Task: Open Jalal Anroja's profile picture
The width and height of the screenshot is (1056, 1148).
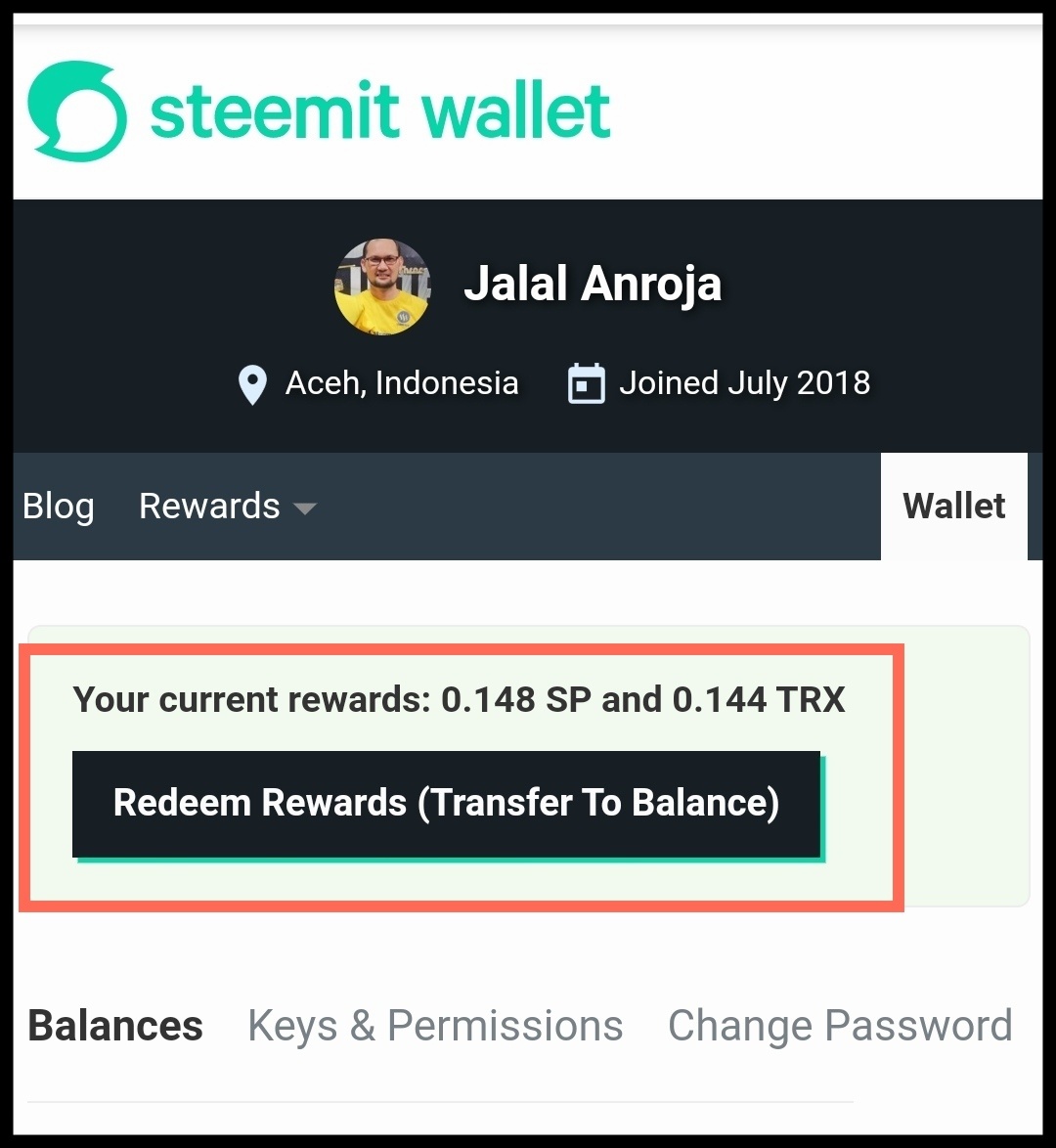Action: pyautogui.click(x=381, y=287)
